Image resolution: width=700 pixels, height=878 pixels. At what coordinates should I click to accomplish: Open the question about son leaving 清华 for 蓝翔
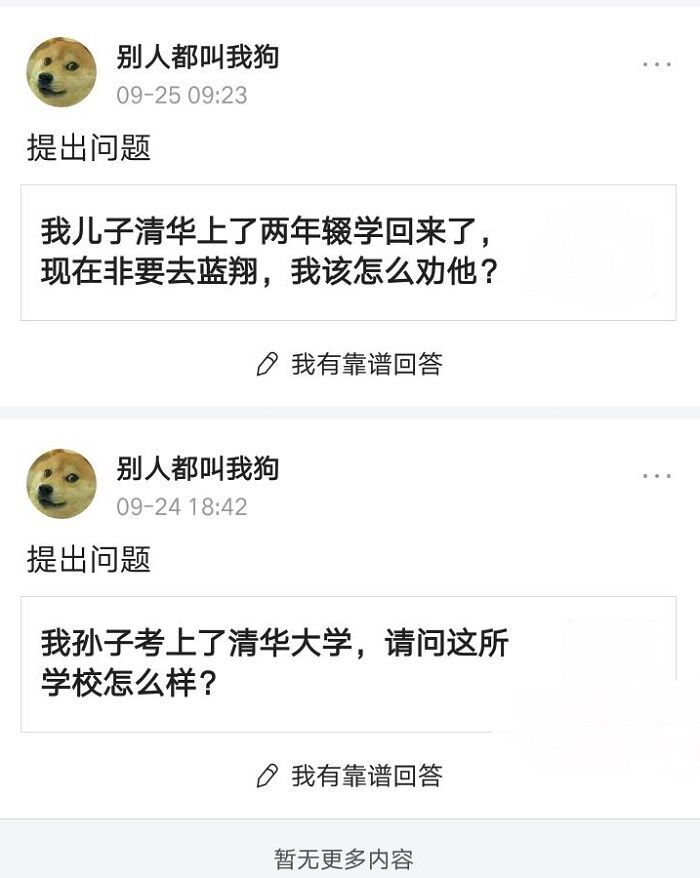pyautogui.click(x=348, y=252)
